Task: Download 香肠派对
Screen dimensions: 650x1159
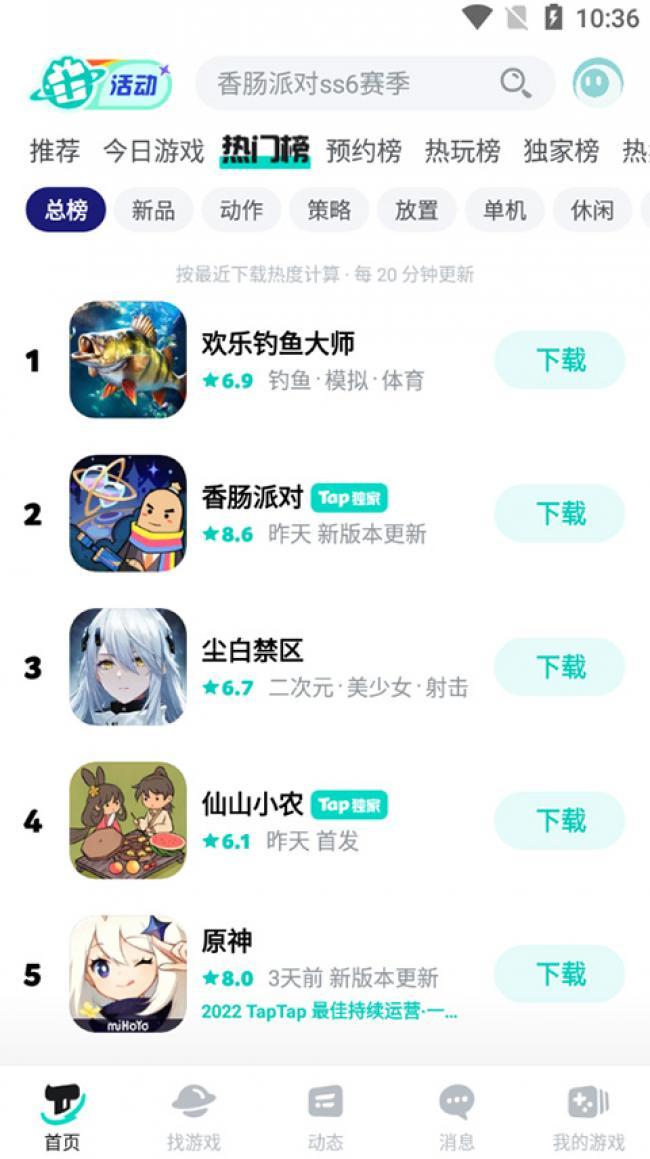Action: (x=559, y=513)
